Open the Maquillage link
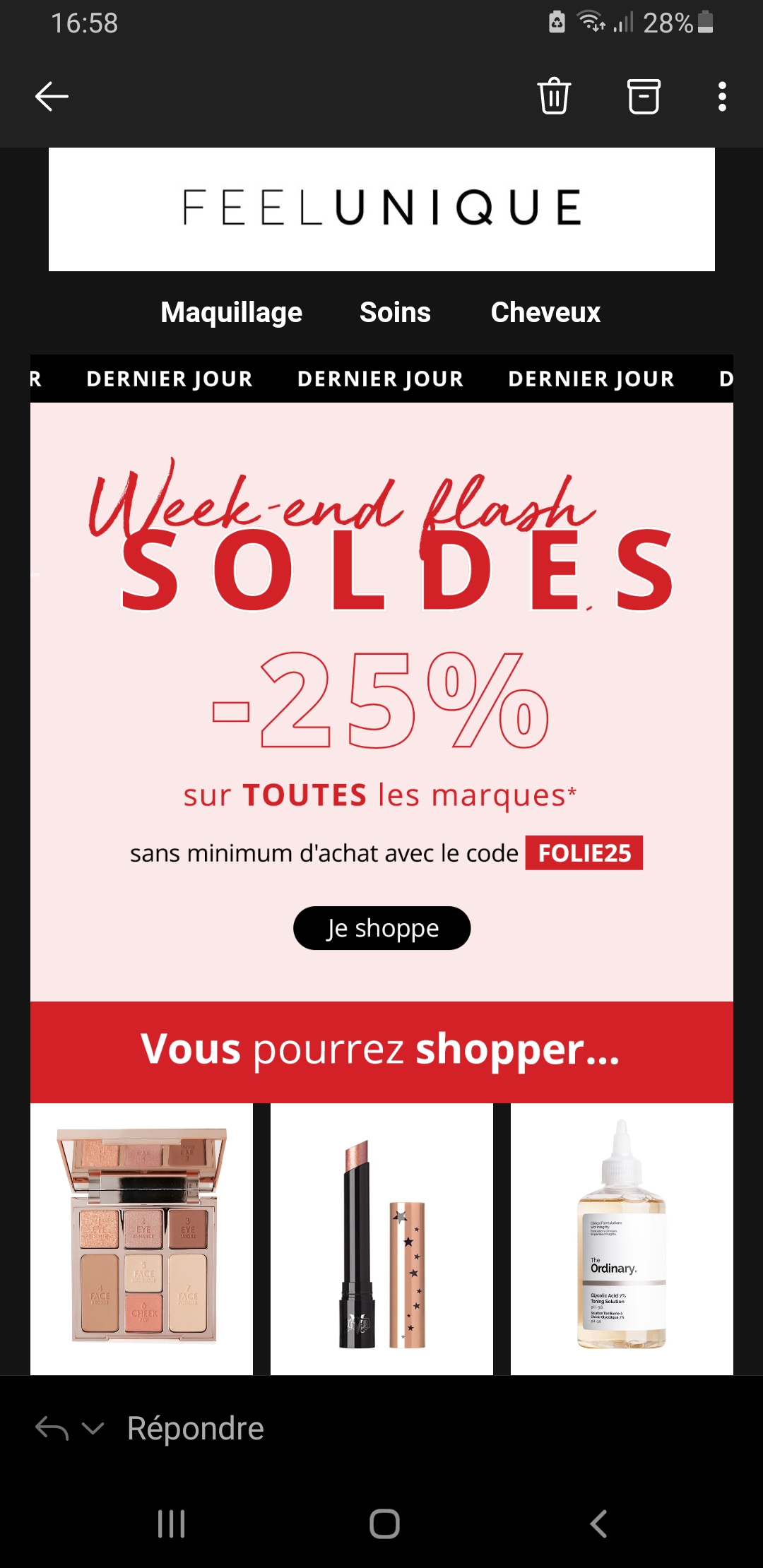The width and height of the screenshot is (763, 1568). [x=231, y=312]
